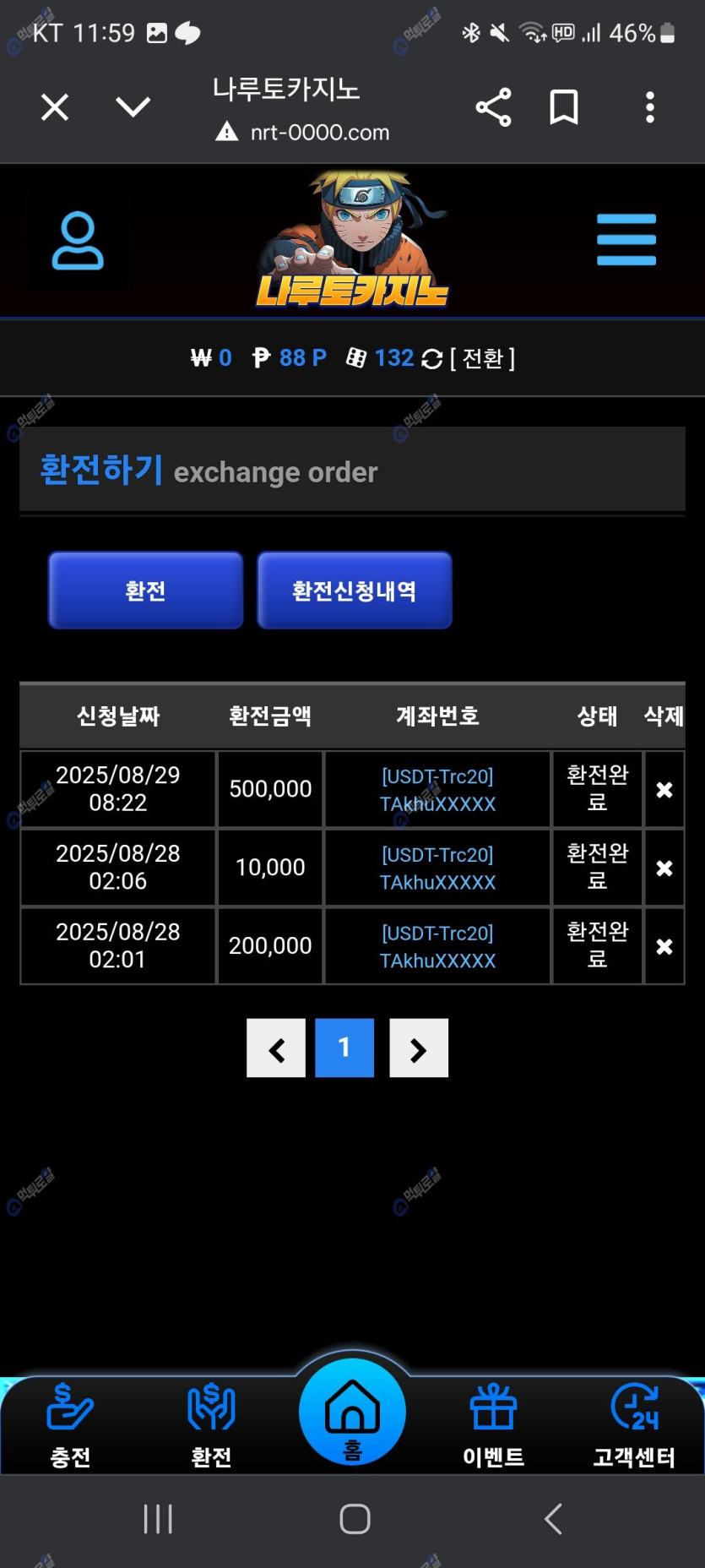Screen dimensions: 705x1568
Task: Go to the next page arrow
Action: tap(419, 1048)
